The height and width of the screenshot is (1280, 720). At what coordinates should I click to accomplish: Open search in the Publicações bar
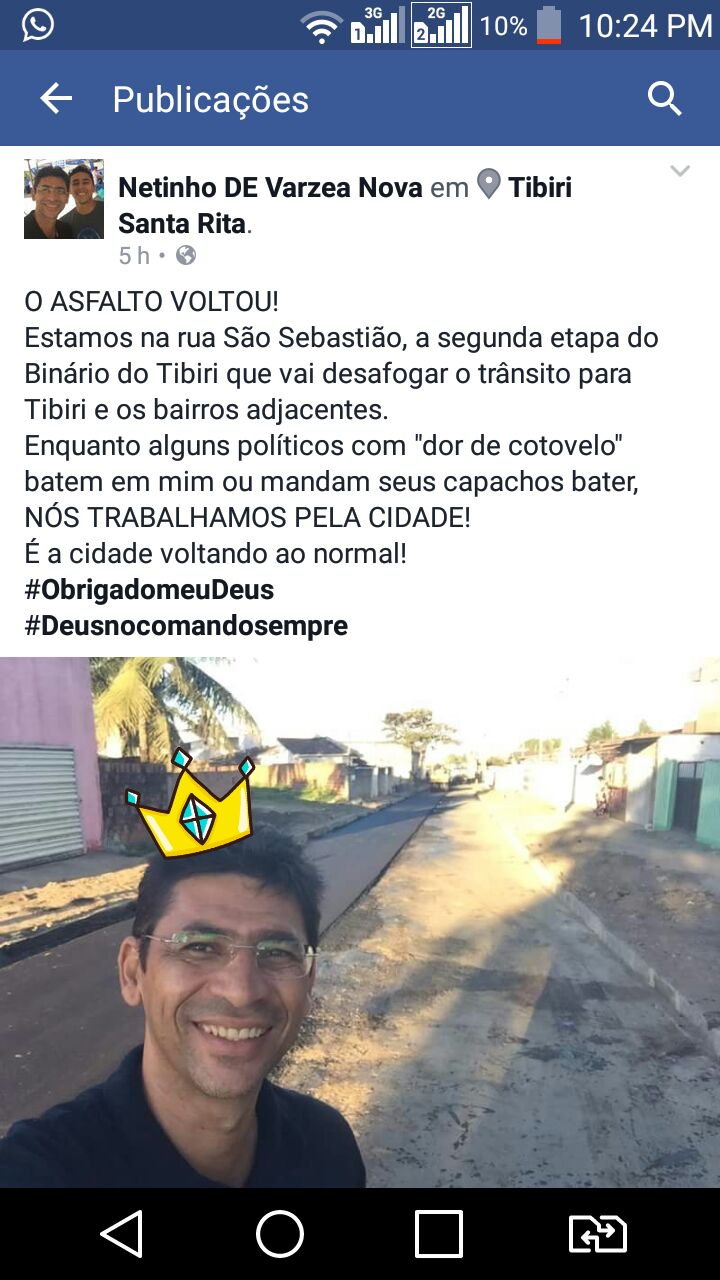tap(664, 99)
